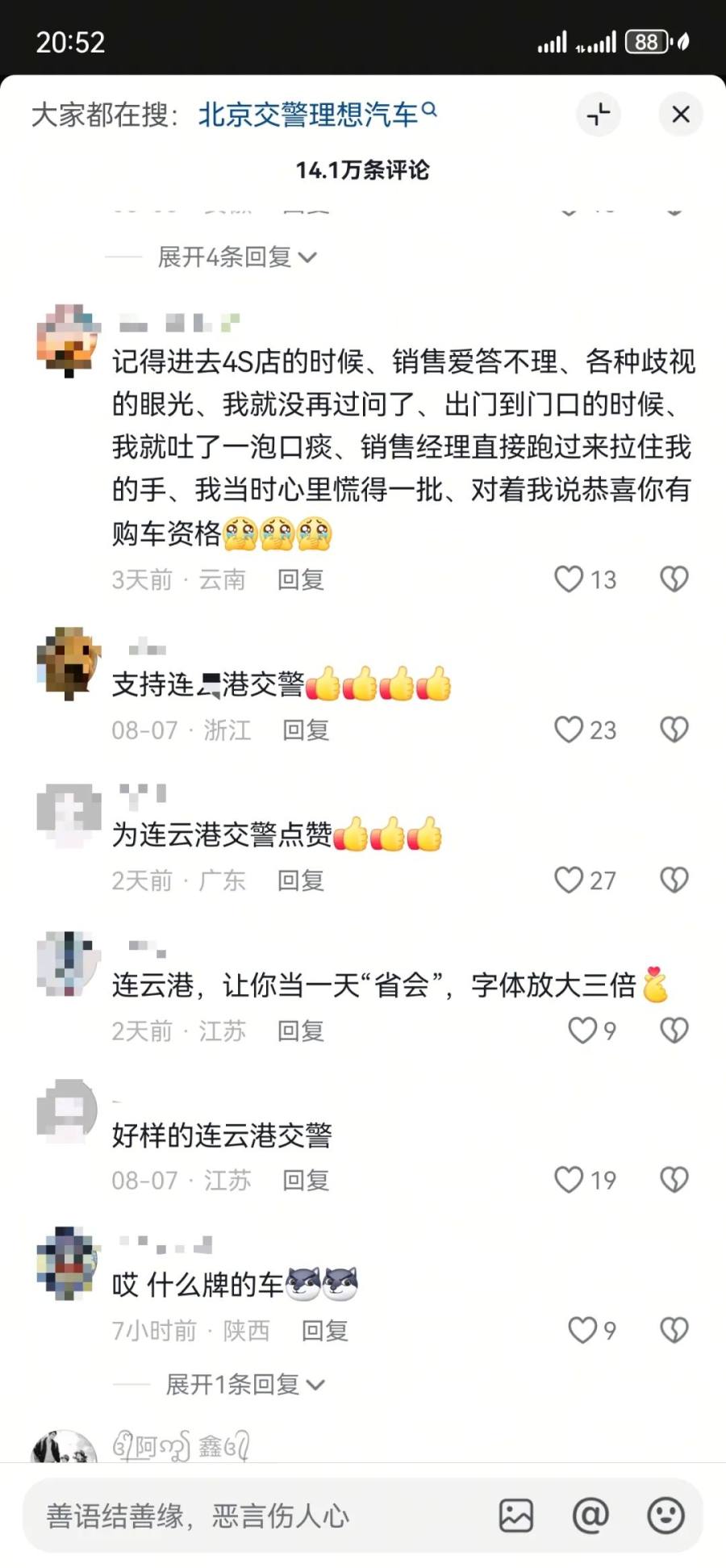This screenshot has height=1568, width=726.
Task: Dislike the 为连云港交警点赞 comment
Action: point(674,880)
